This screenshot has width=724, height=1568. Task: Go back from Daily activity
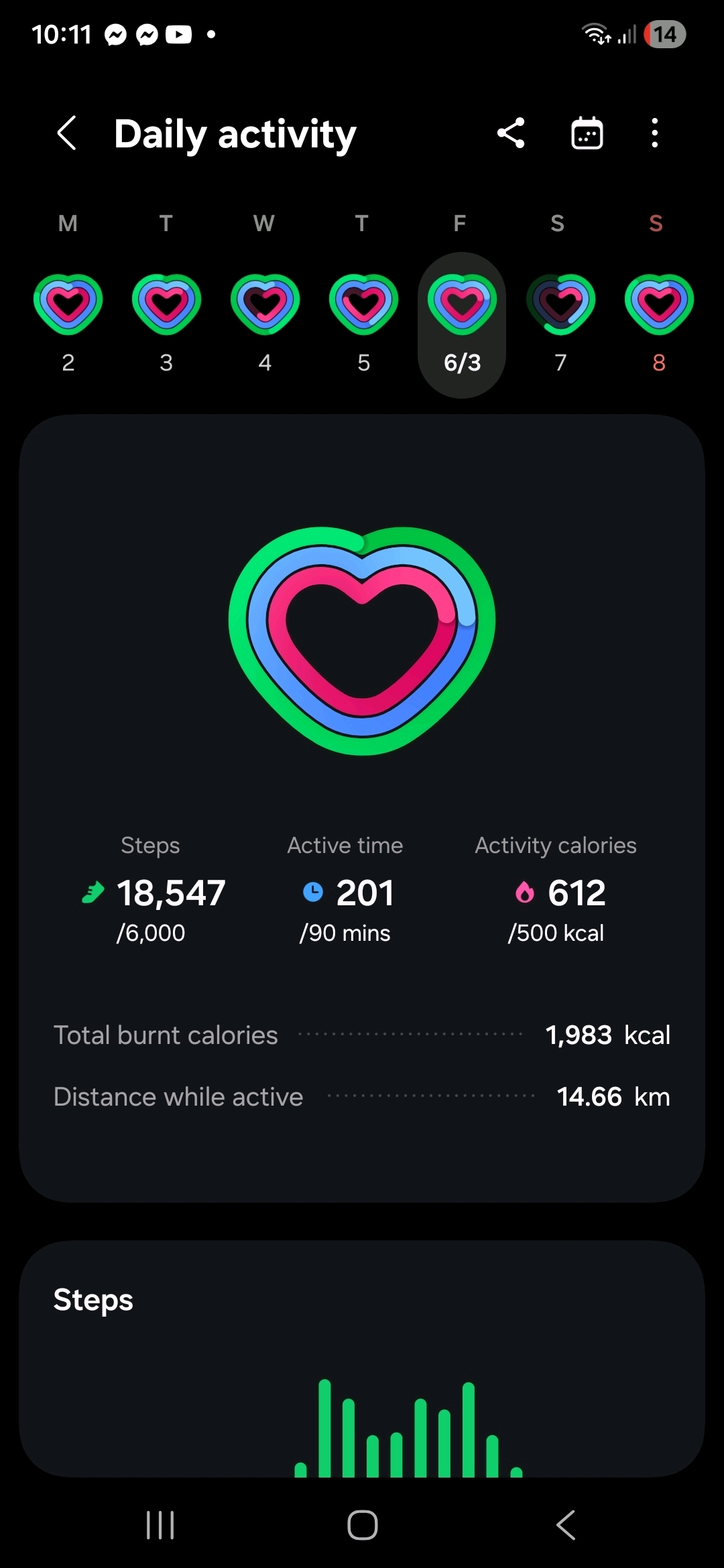tap(67, 133)
